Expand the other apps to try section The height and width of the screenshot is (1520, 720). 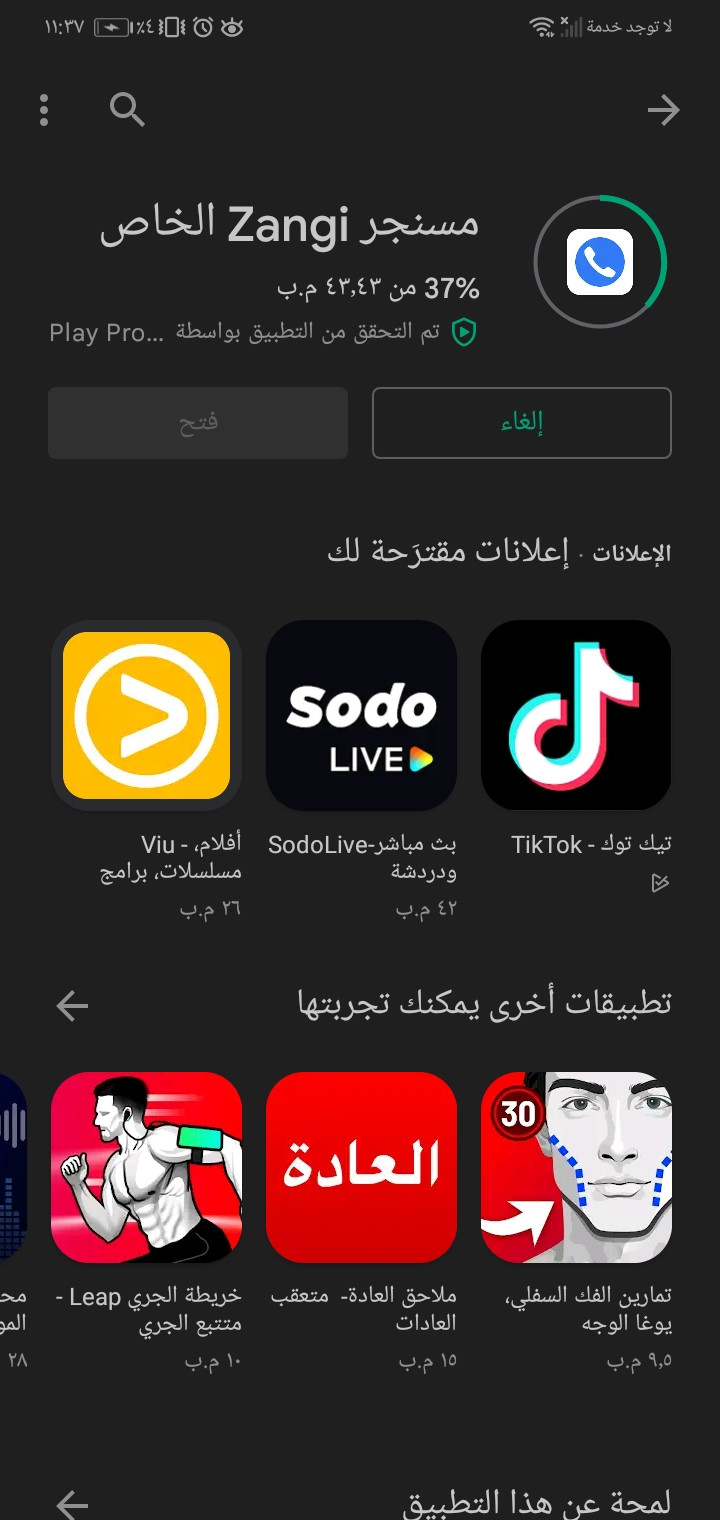(73, 1005)
